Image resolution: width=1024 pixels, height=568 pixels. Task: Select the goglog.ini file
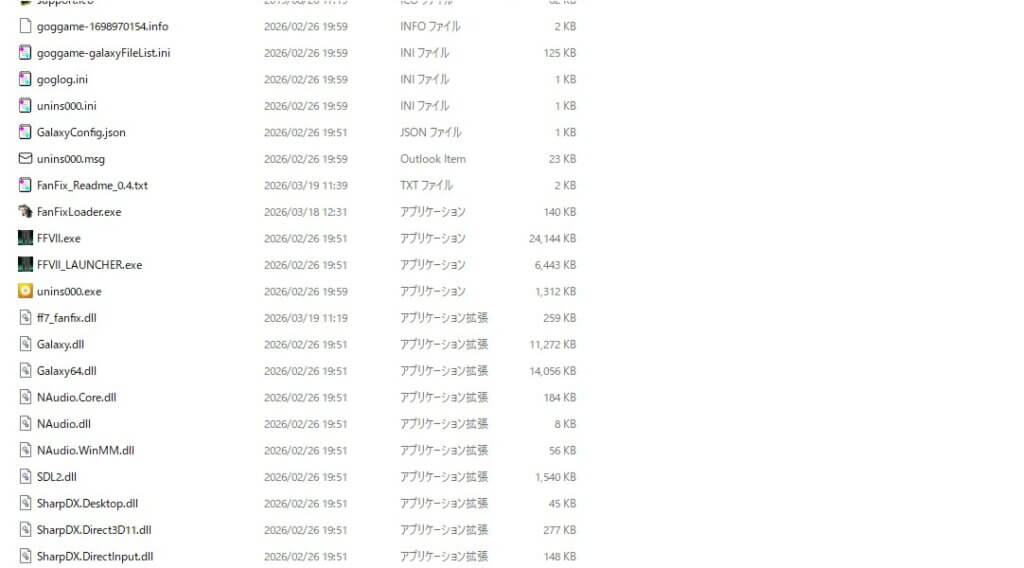coord(62,79)
